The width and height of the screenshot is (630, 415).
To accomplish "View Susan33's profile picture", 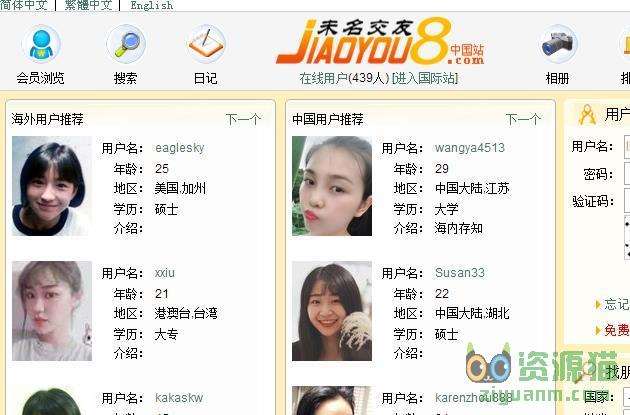I will tap(332, 311).
